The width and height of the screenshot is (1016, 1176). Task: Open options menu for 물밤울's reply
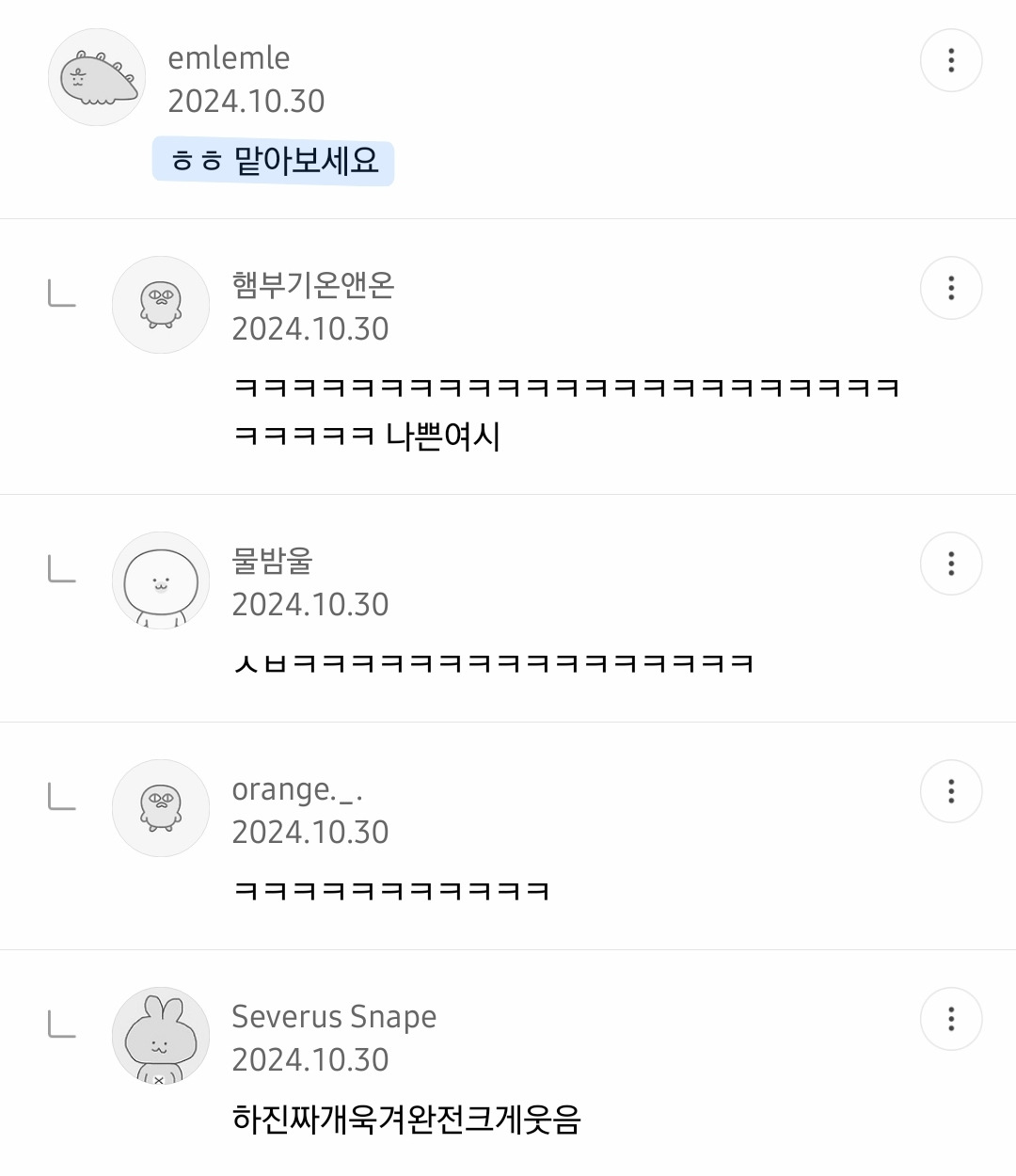coord(951,564)
